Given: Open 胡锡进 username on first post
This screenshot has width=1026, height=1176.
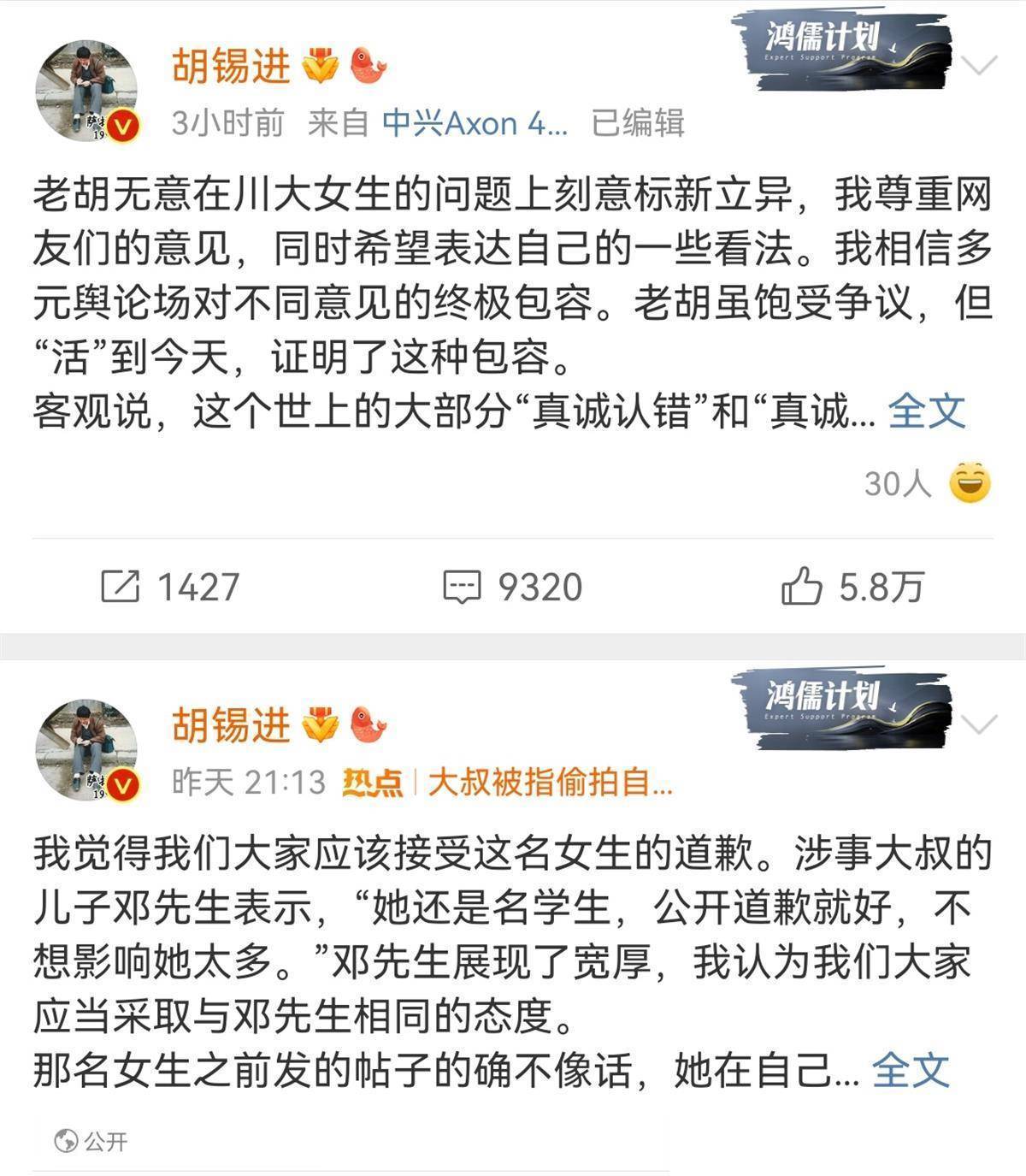Looking at the screenshot, I should click(232, 66).
